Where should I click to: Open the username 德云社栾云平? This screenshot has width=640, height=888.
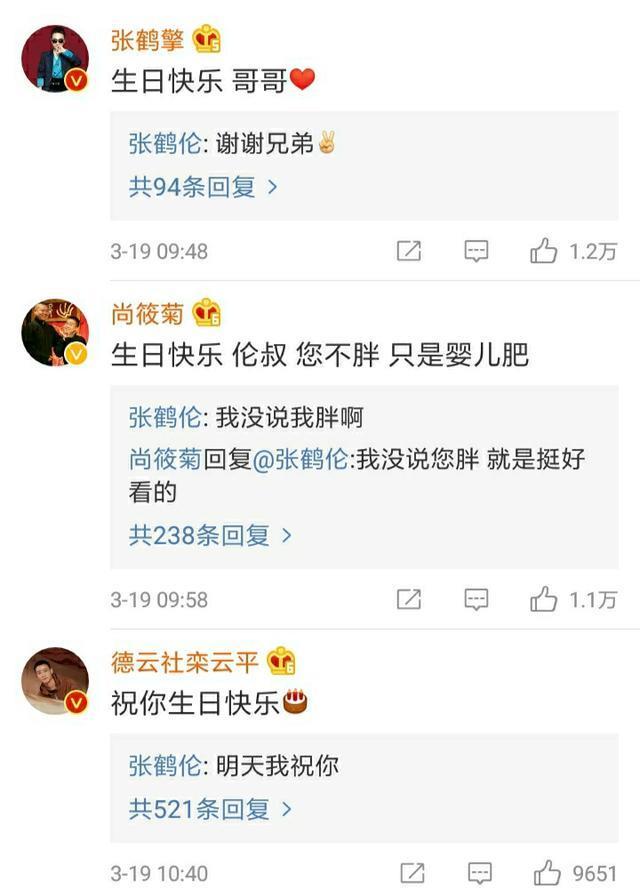[x=185, y=661]
